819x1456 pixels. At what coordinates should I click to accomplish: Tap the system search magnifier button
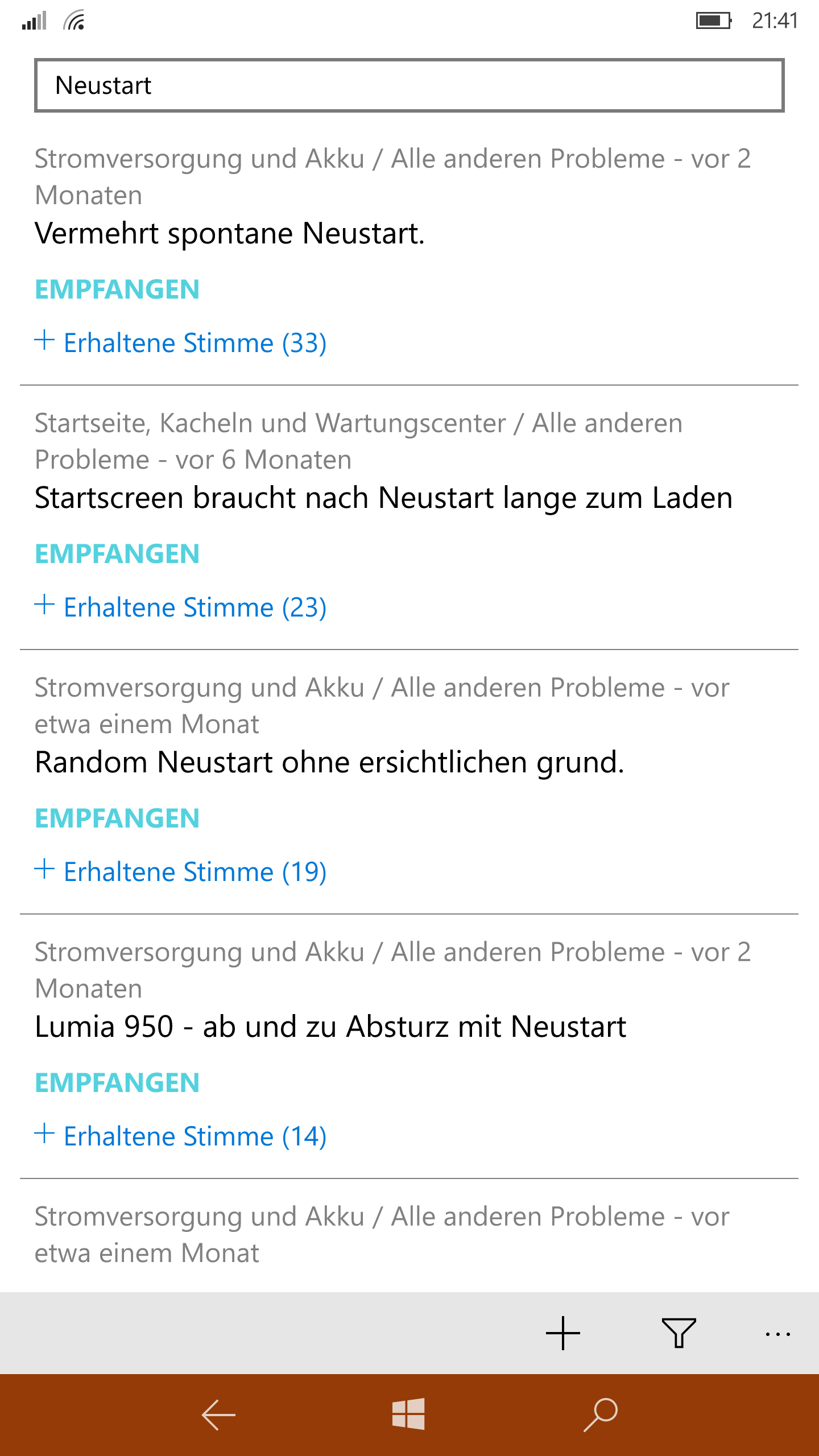601,1415
